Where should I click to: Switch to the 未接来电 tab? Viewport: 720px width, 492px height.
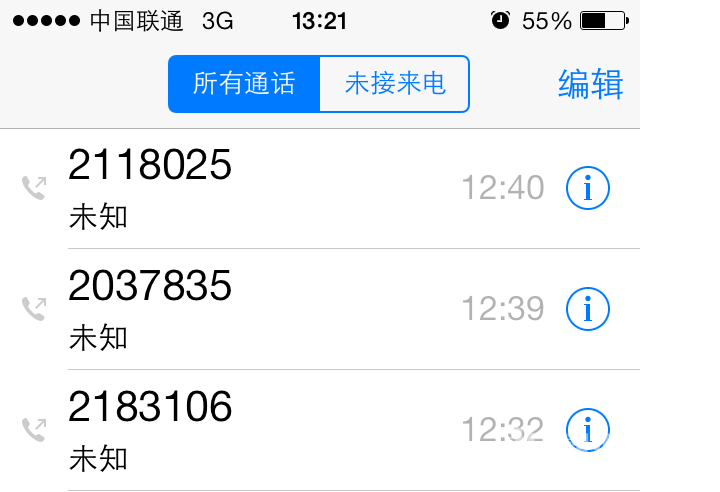click(394, 84)
